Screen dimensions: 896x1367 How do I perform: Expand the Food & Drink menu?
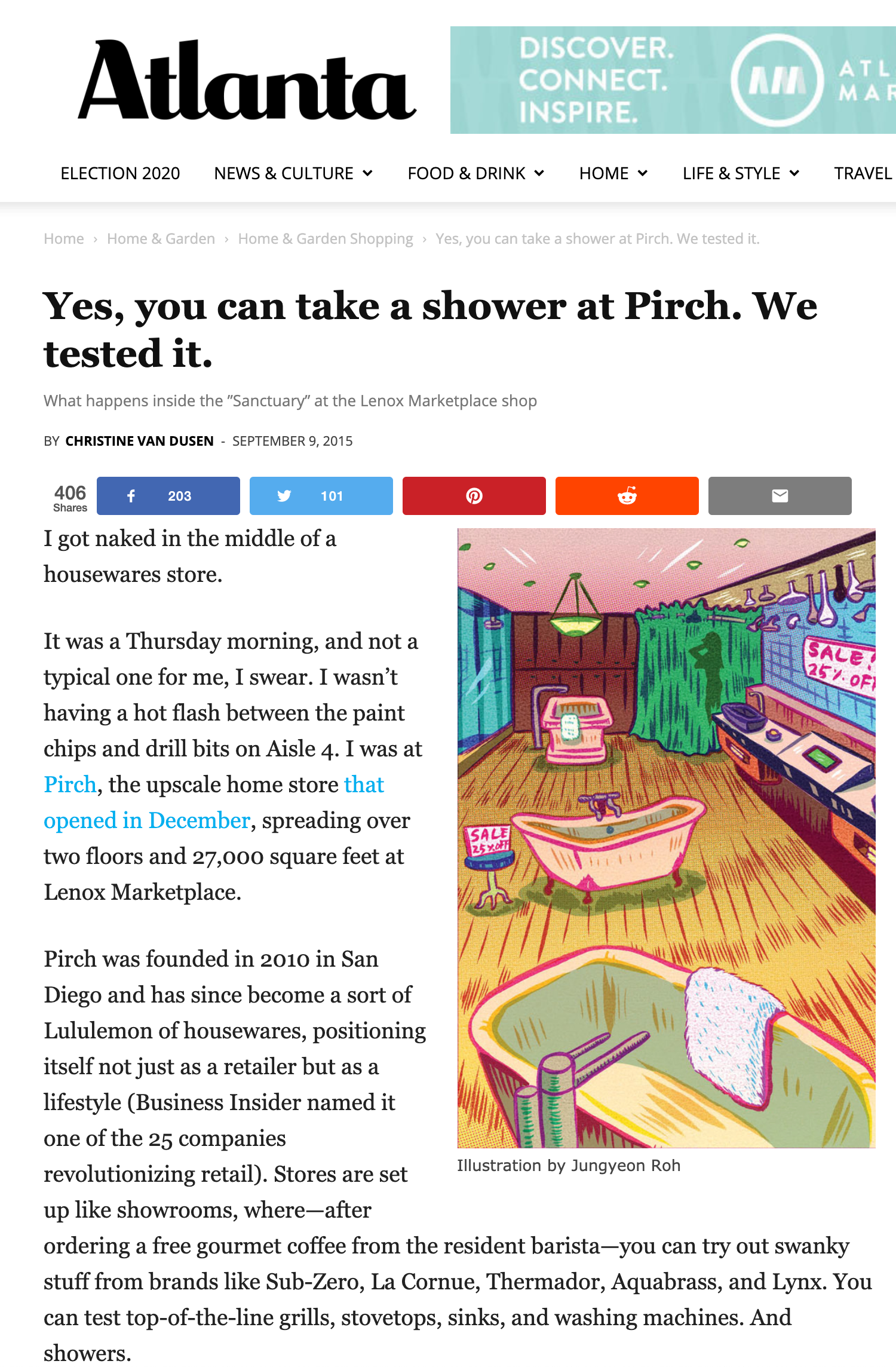pyautogui.click(x=475, y=173)
